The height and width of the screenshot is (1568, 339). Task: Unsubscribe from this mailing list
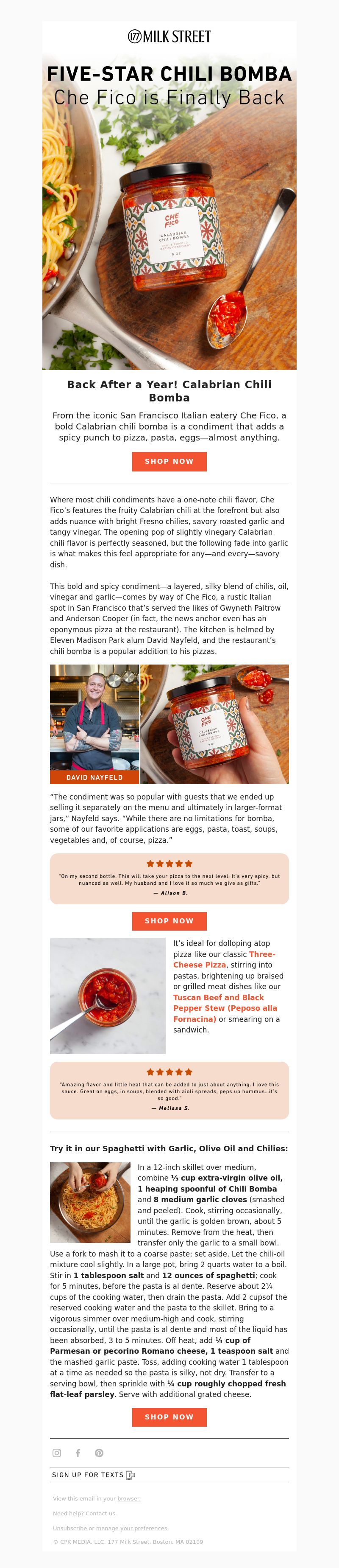[x=69, y=1528]
